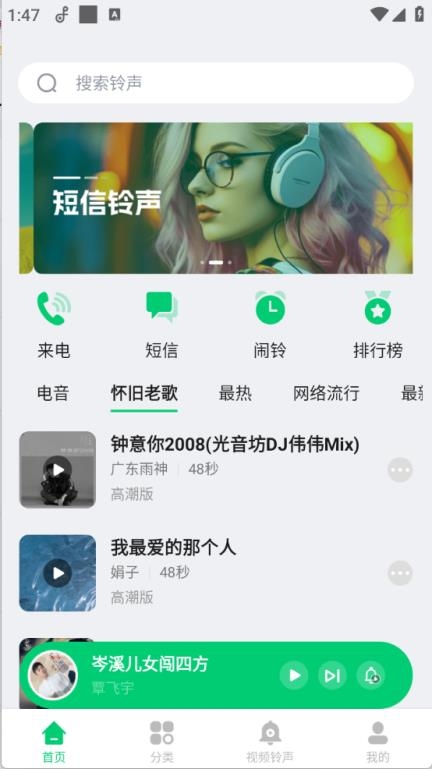The height and width of the screenshot is (769, 432).
Task: Open the 首页 home tab
Action: [x=54, y=741]
